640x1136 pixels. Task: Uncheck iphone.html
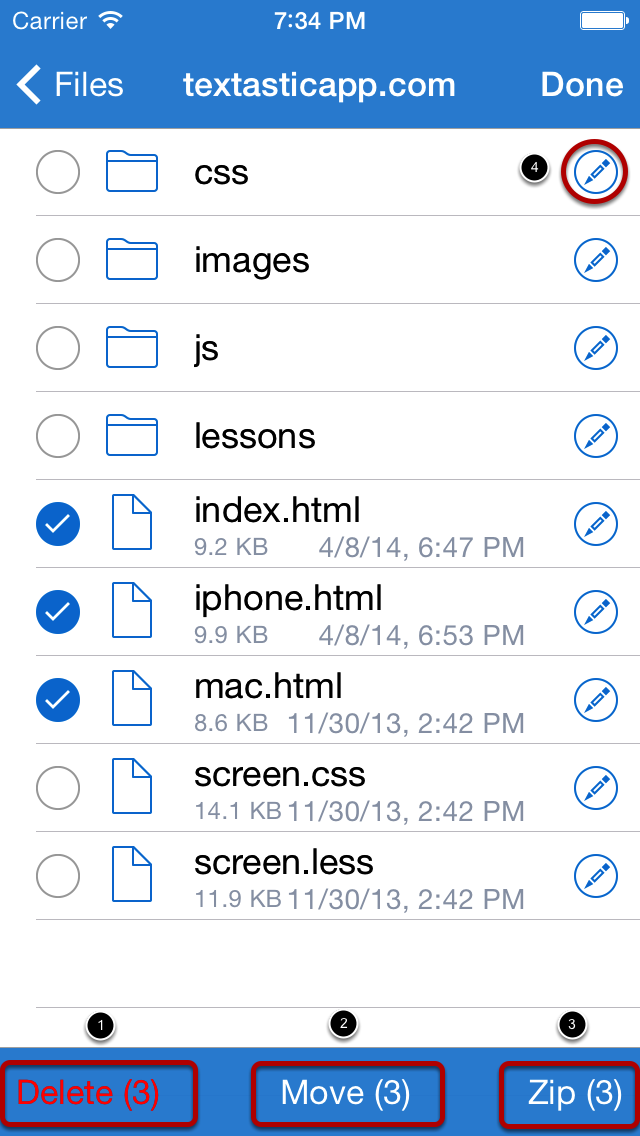point(58,612)
